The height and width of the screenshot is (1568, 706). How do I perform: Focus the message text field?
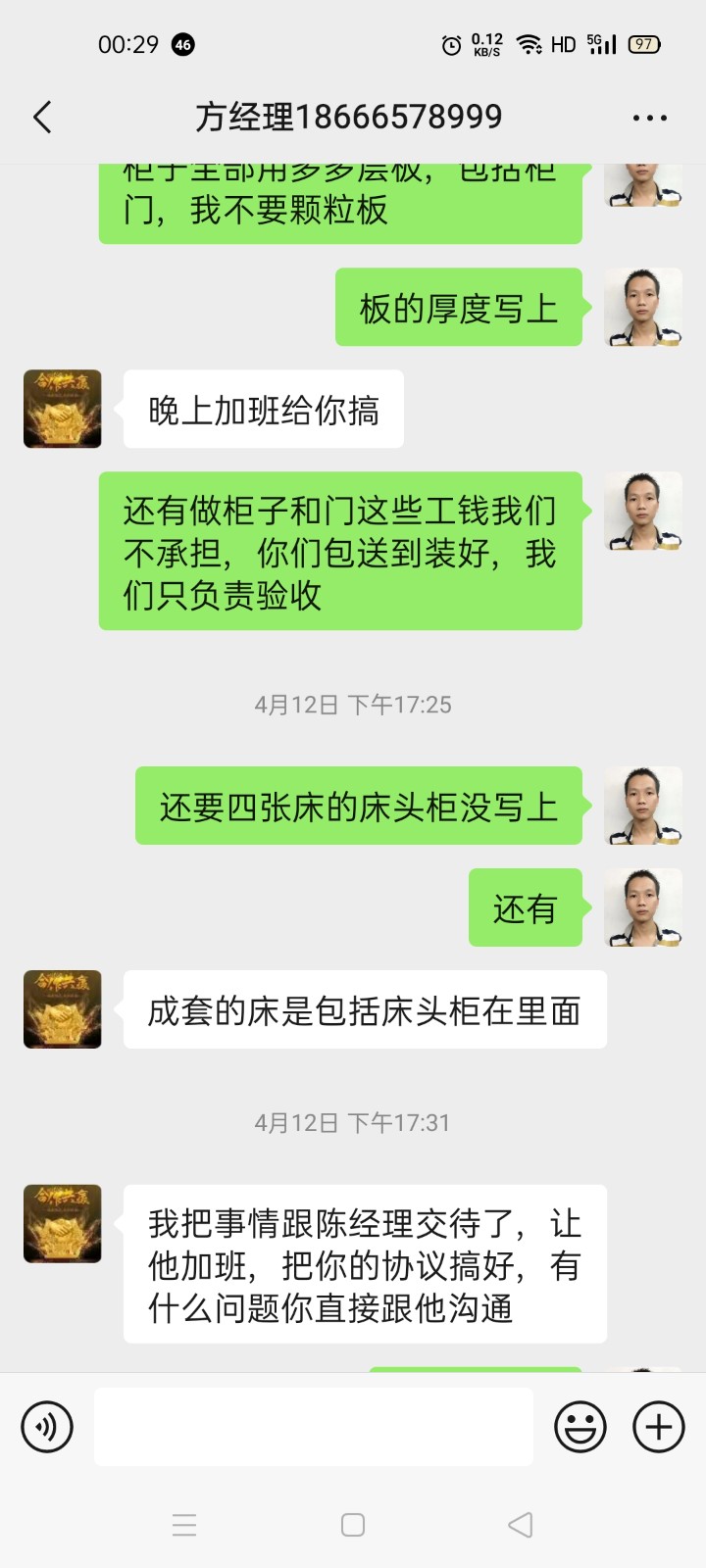pos(314,1427)
